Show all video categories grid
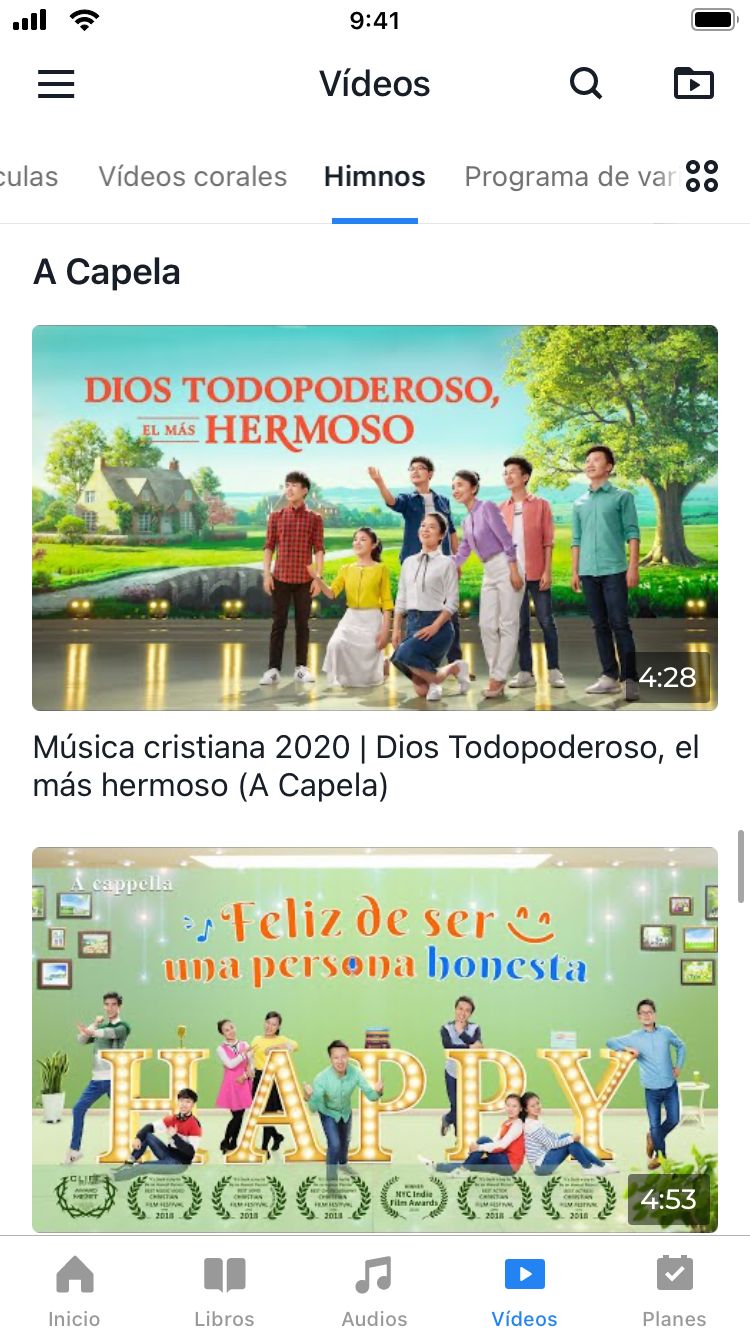The image size is (750, 1334). coord(702,176)
